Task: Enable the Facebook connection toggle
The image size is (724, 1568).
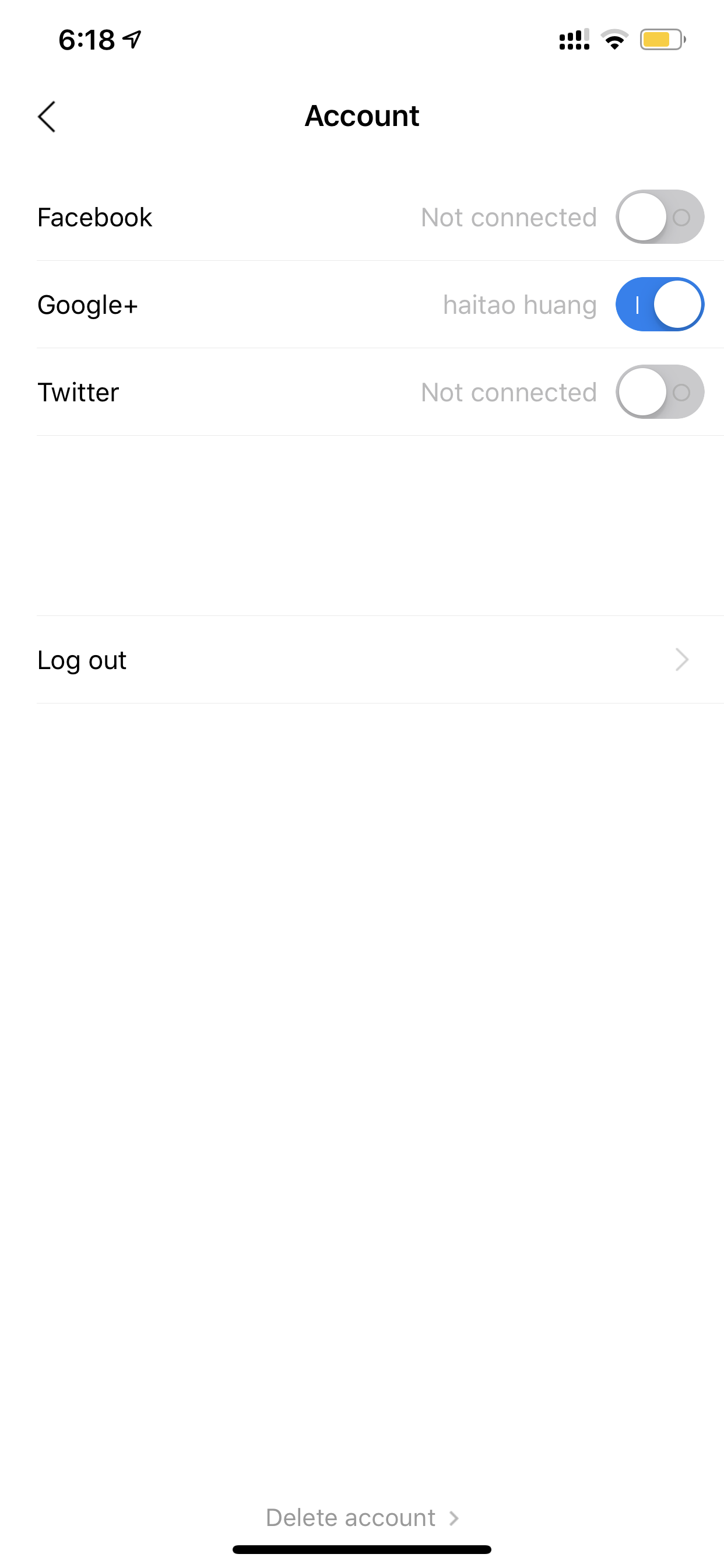Action: (x=659, y=218)
